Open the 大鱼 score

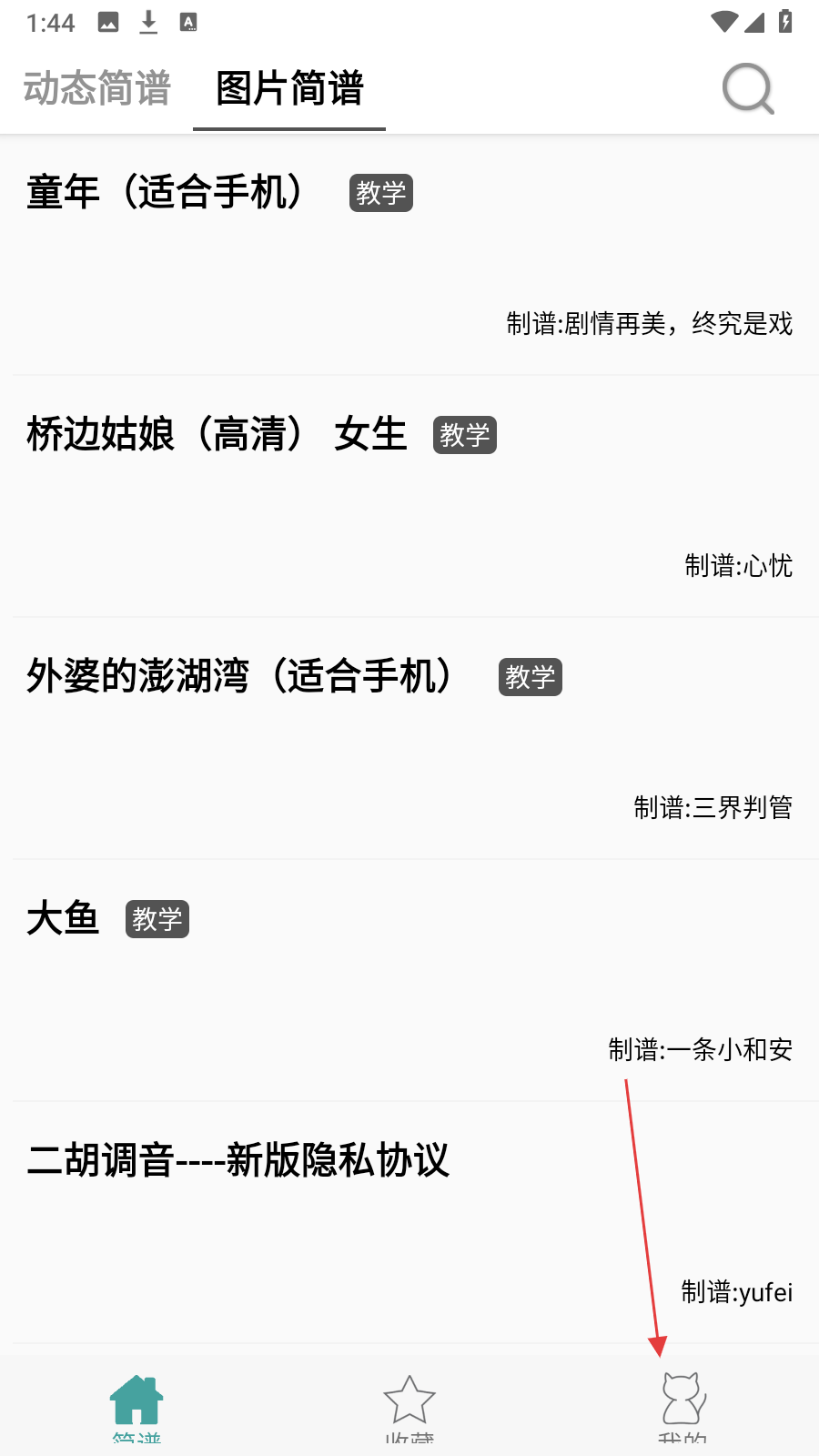63,918
